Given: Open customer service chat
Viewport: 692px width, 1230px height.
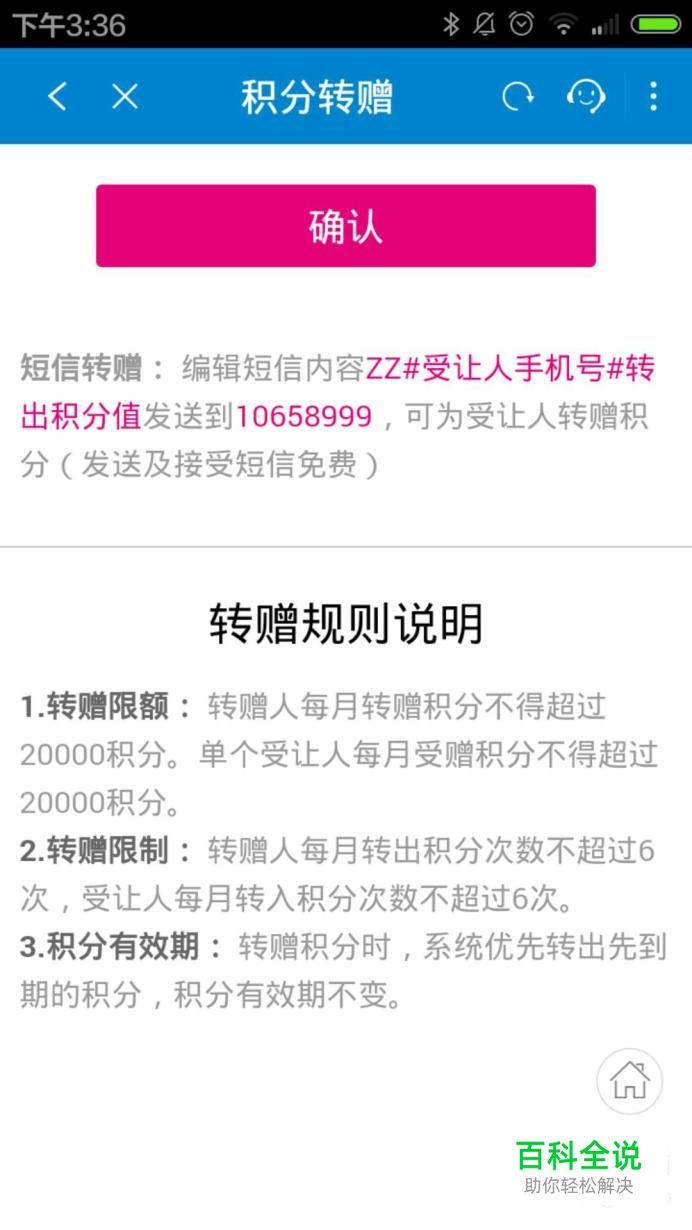Looking at the screenshot, I should pos(585,97).
